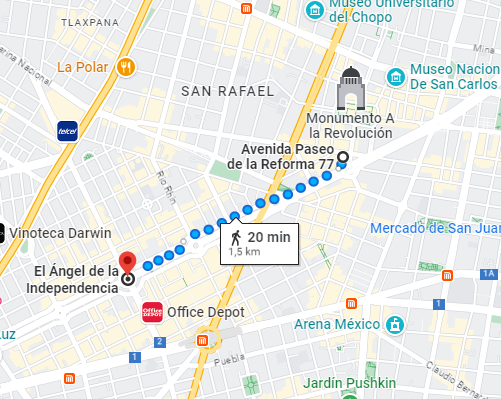Open the Vinoteca Darwin place label
This screenshot has height=399, width=501.
click(60, 233)
